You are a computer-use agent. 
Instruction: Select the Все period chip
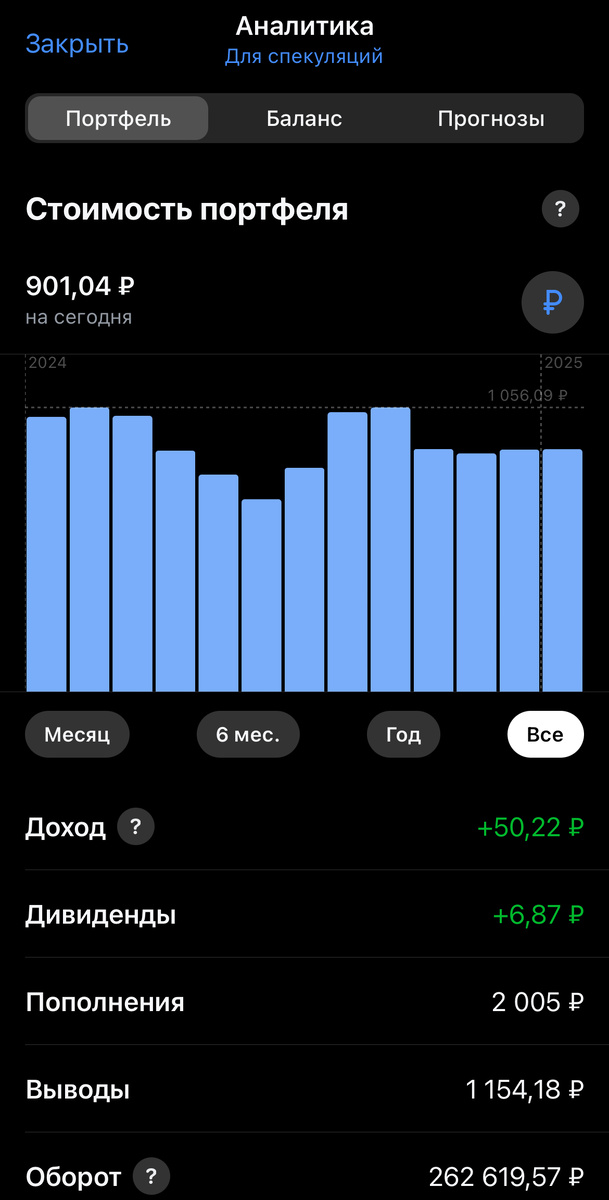coord(545,735)
